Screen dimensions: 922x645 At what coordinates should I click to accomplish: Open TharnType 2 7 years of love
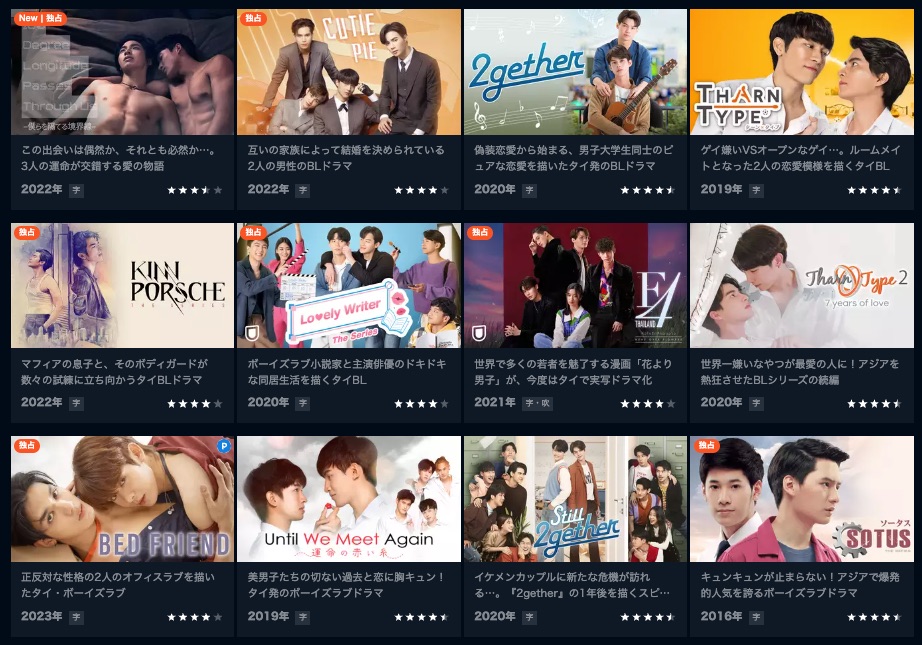pyautogui.click(x=801, y=286)
